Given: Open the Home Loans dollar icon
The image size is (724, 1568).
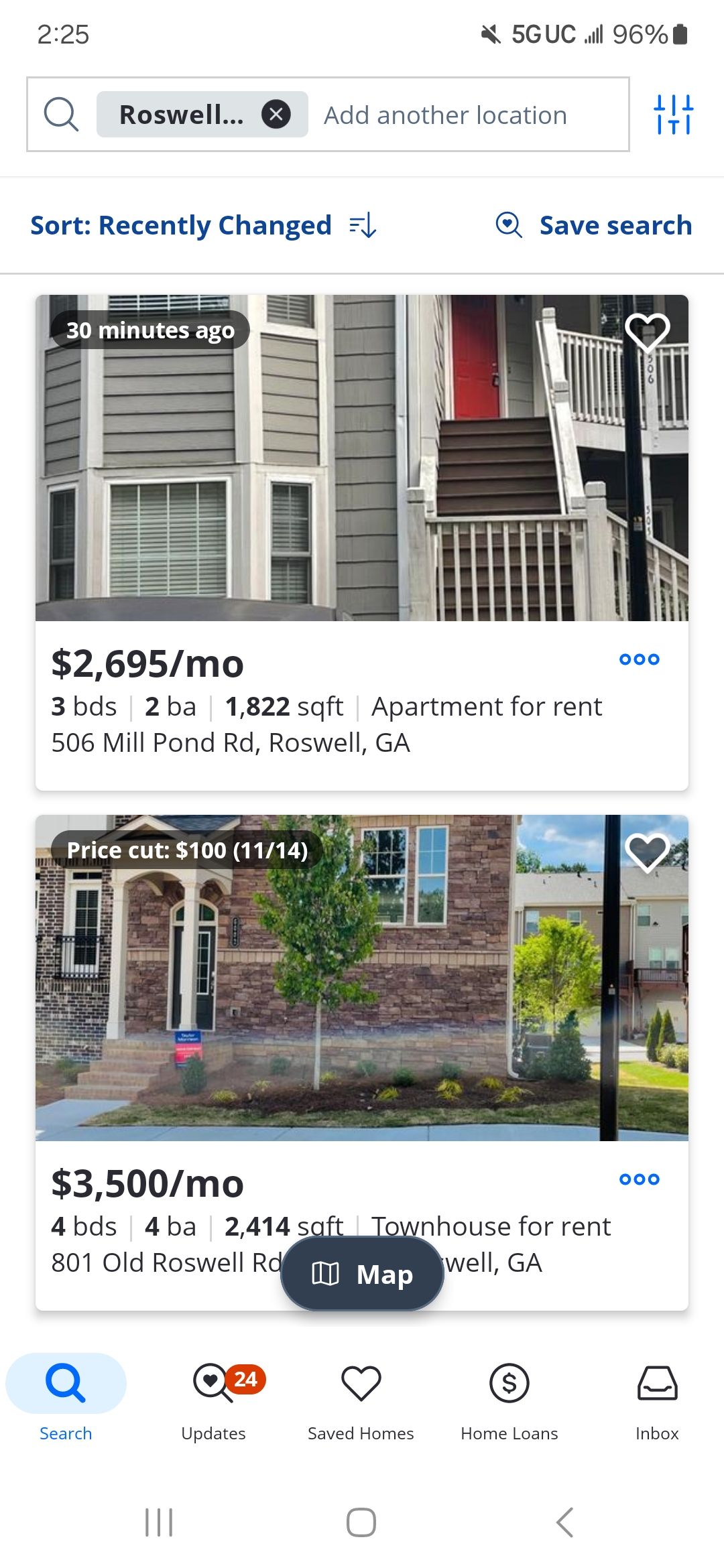Looking at the screenshot, I should tap(509, 1382).
